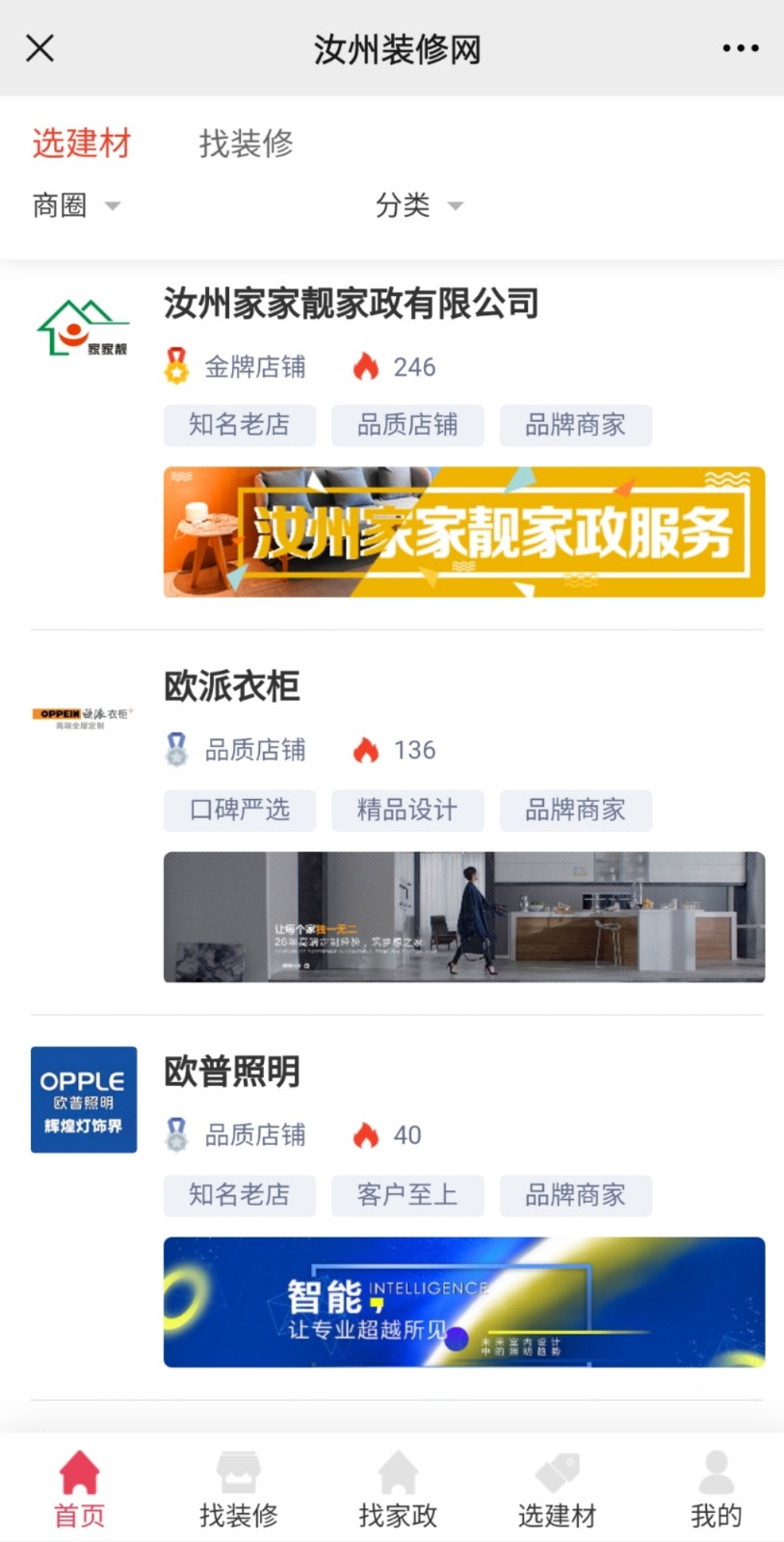Switch to 选建材 in bottom navigation
Viewport: 784px width, 1542px height.
[557, 1490]
